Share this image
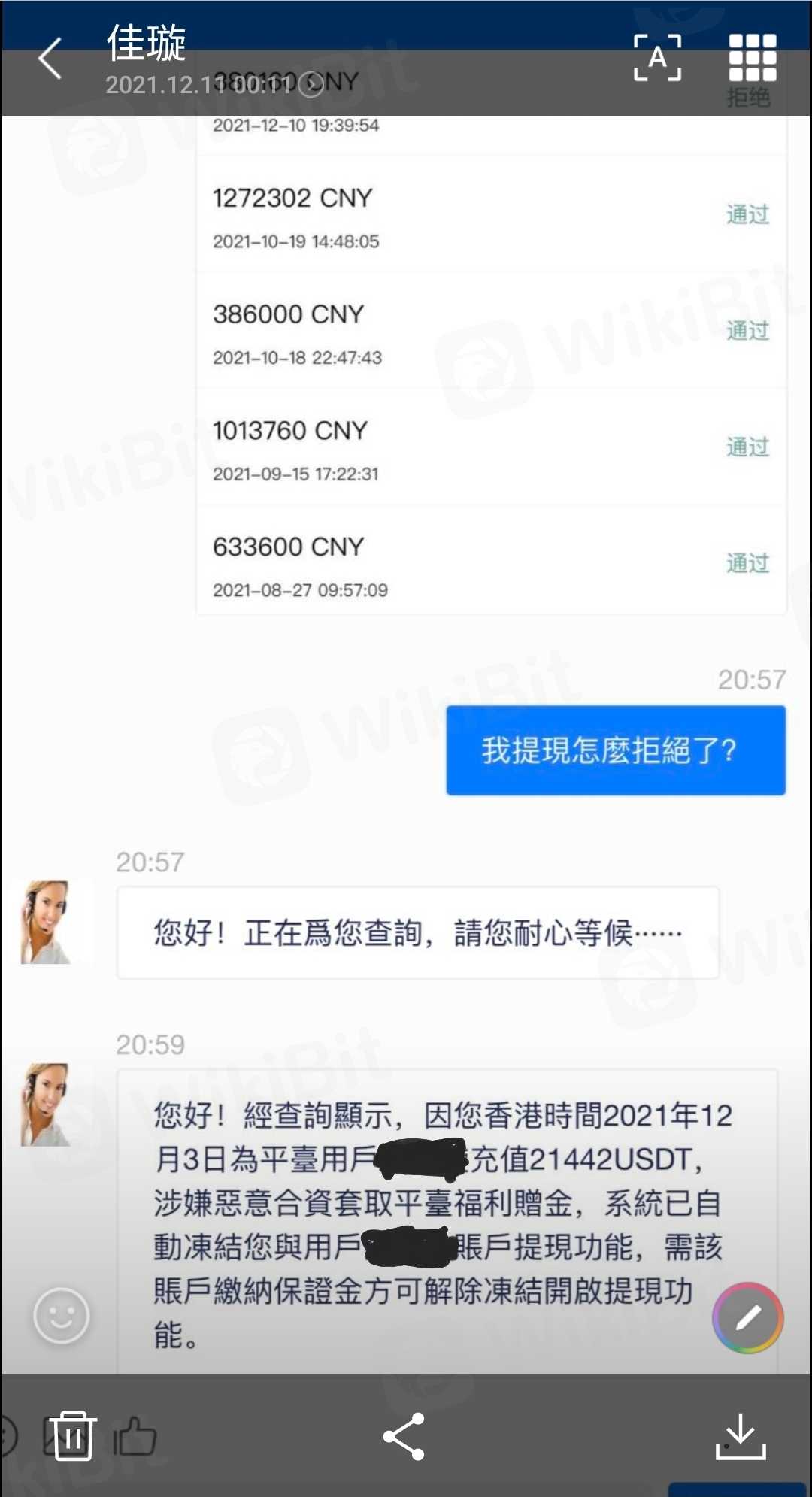Screen dimensions: 812x1497 pyautogui.click(x=404, y=1436)
